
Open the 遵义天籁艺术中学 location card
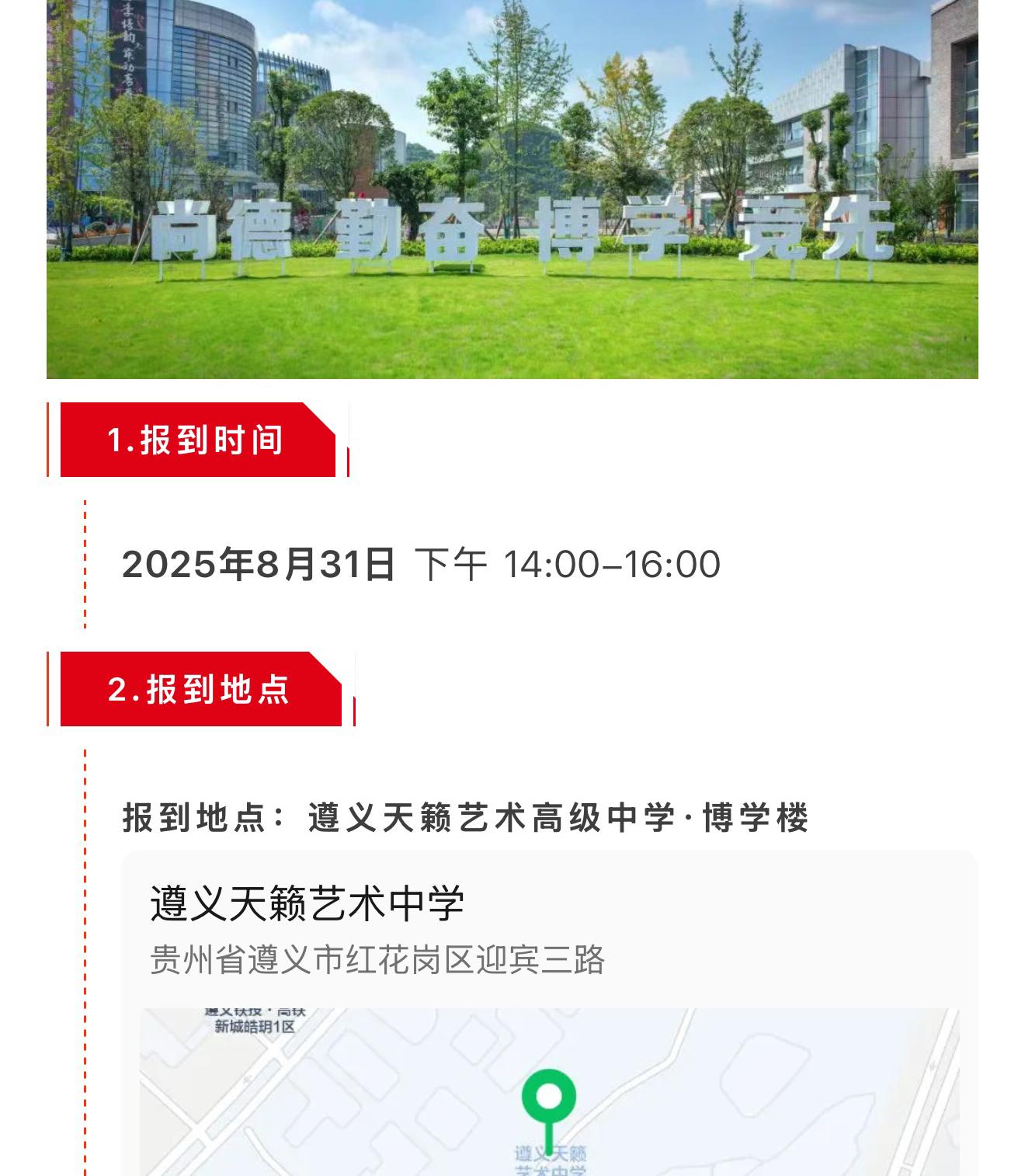307,903
